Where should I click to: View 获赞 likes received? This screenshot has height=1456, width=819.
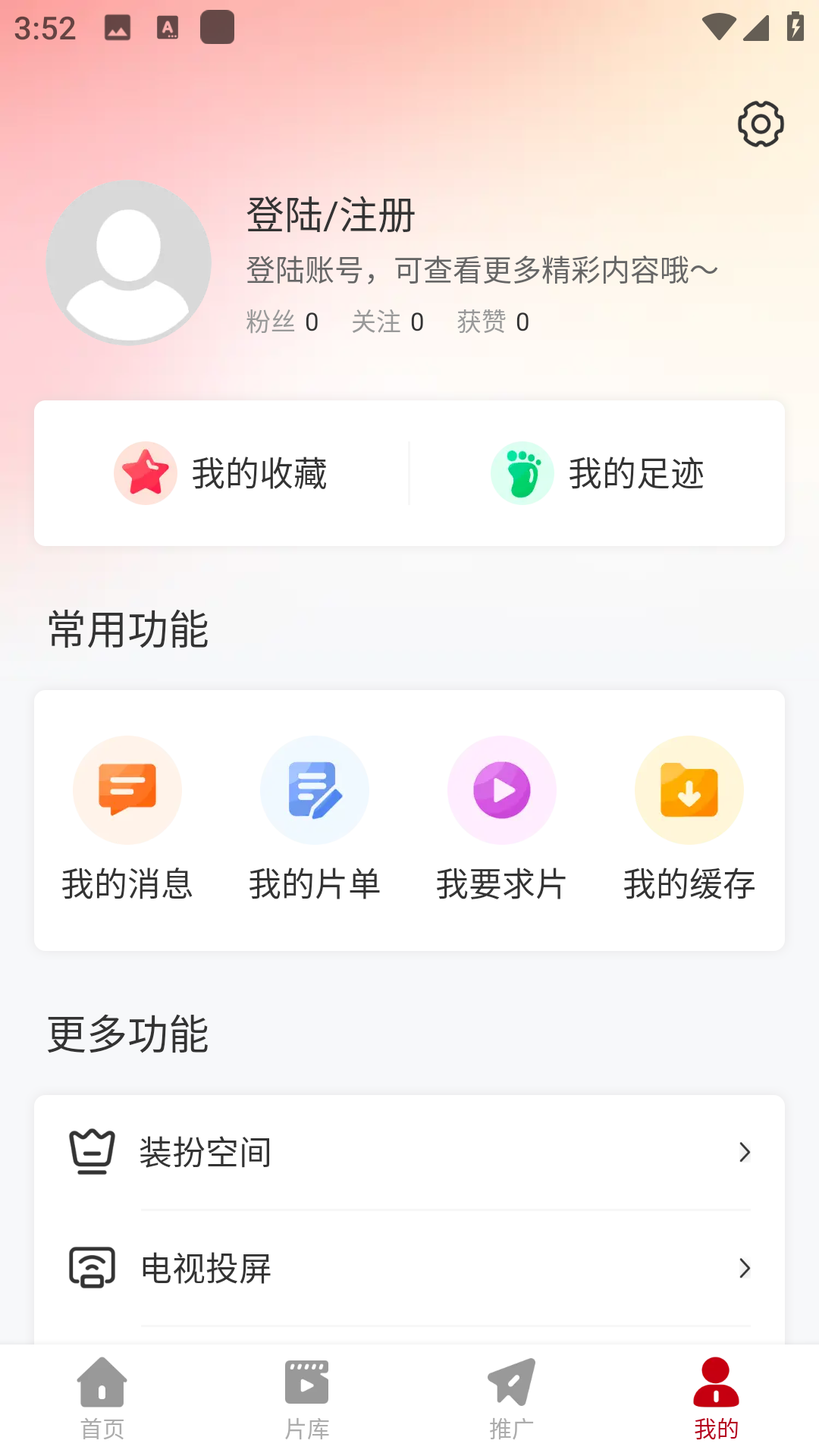(x=493, y=322)
